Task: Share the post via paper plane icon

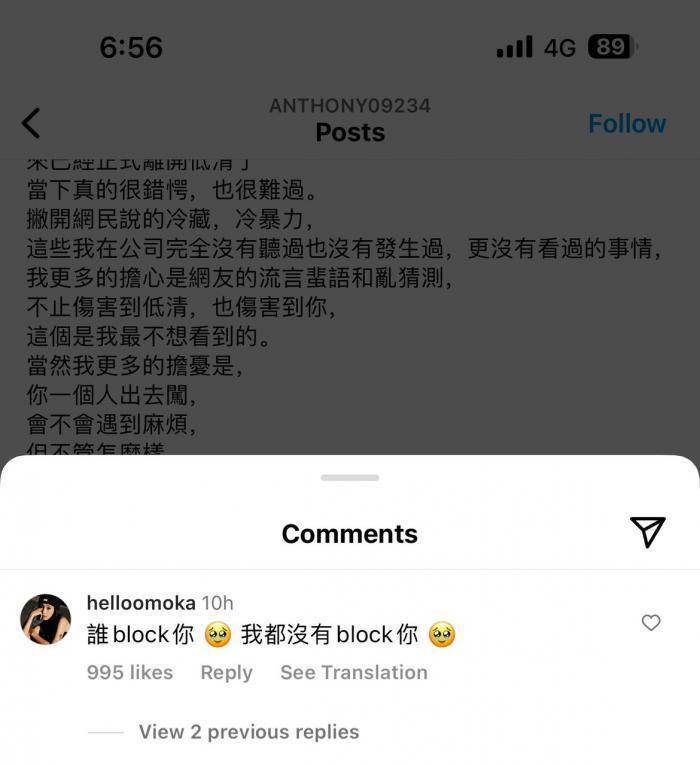Action: point(648,532)
